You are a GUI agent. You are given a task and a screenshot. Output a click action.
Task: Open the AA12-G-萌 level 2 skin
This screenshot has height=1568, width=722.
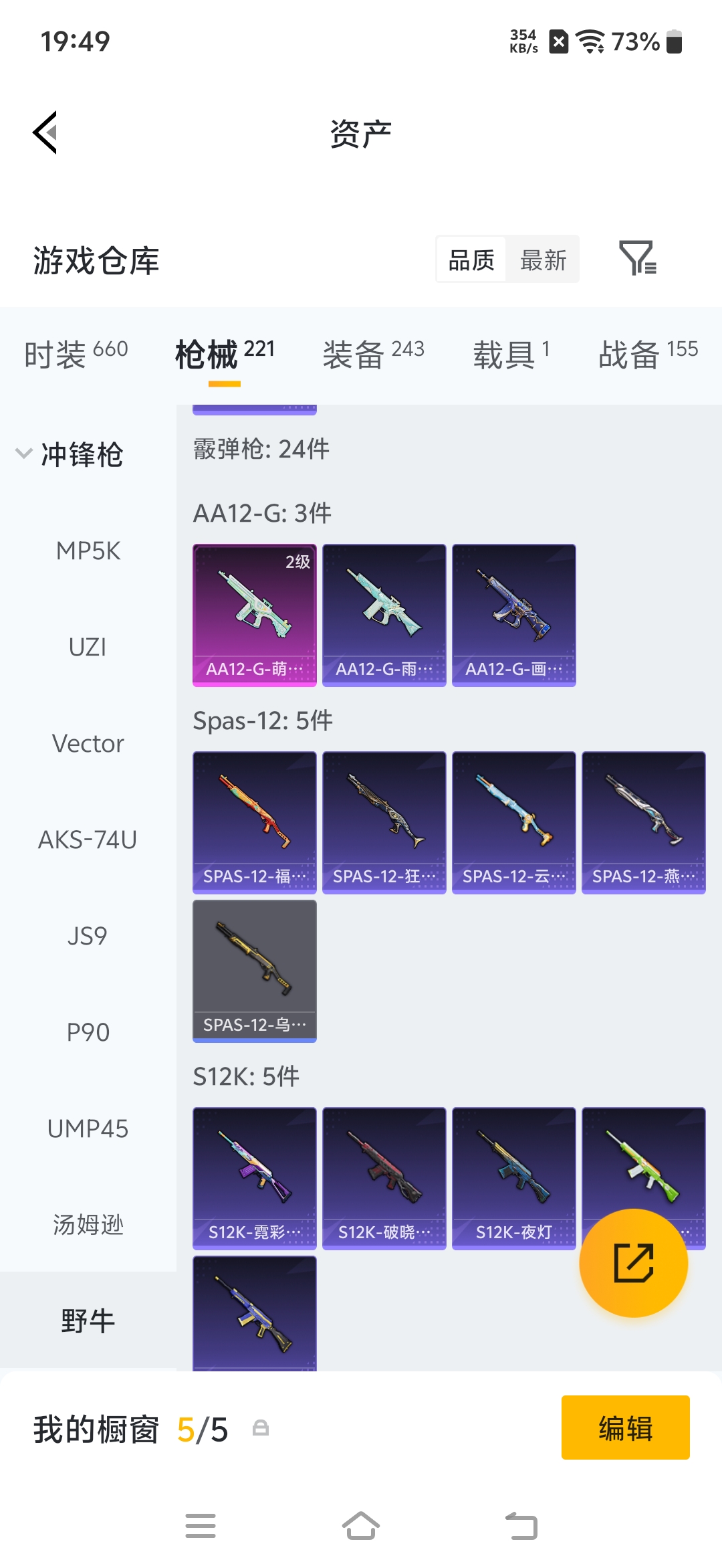[x=255, y=615]
